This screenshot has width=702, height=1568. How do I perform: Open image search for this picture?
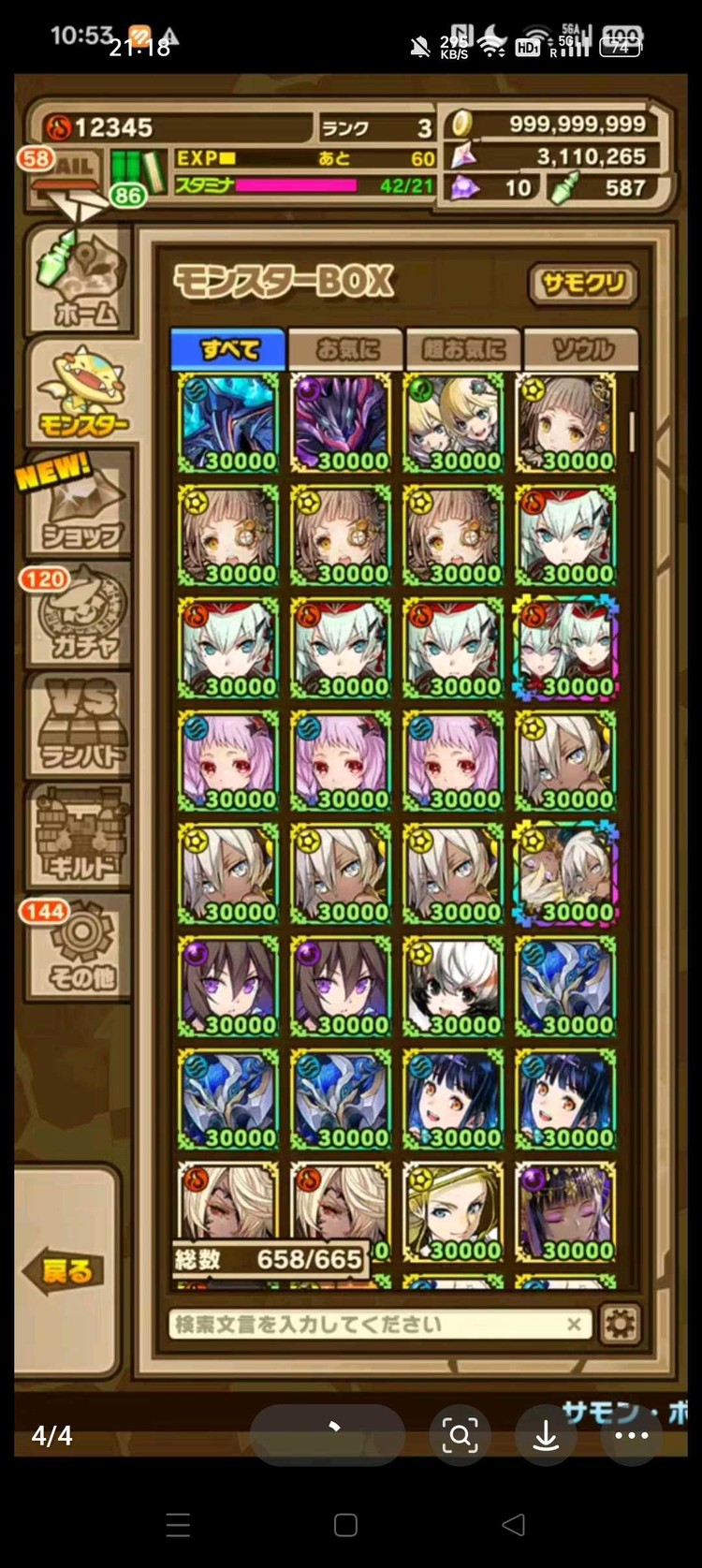460,1435
